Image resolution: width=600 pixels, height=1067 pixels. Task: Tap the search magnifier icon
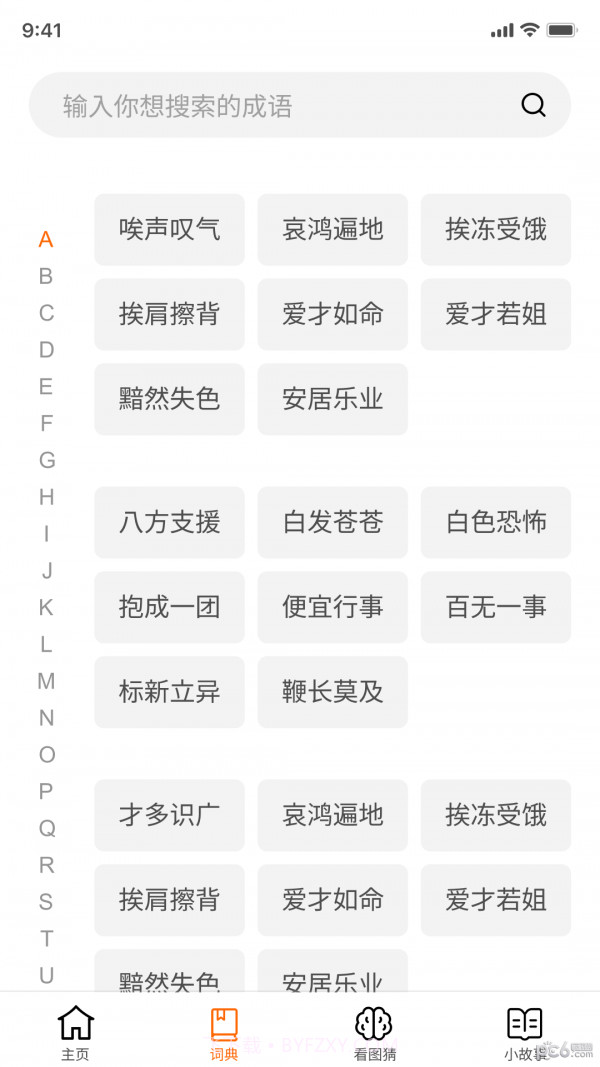point(534,105)
